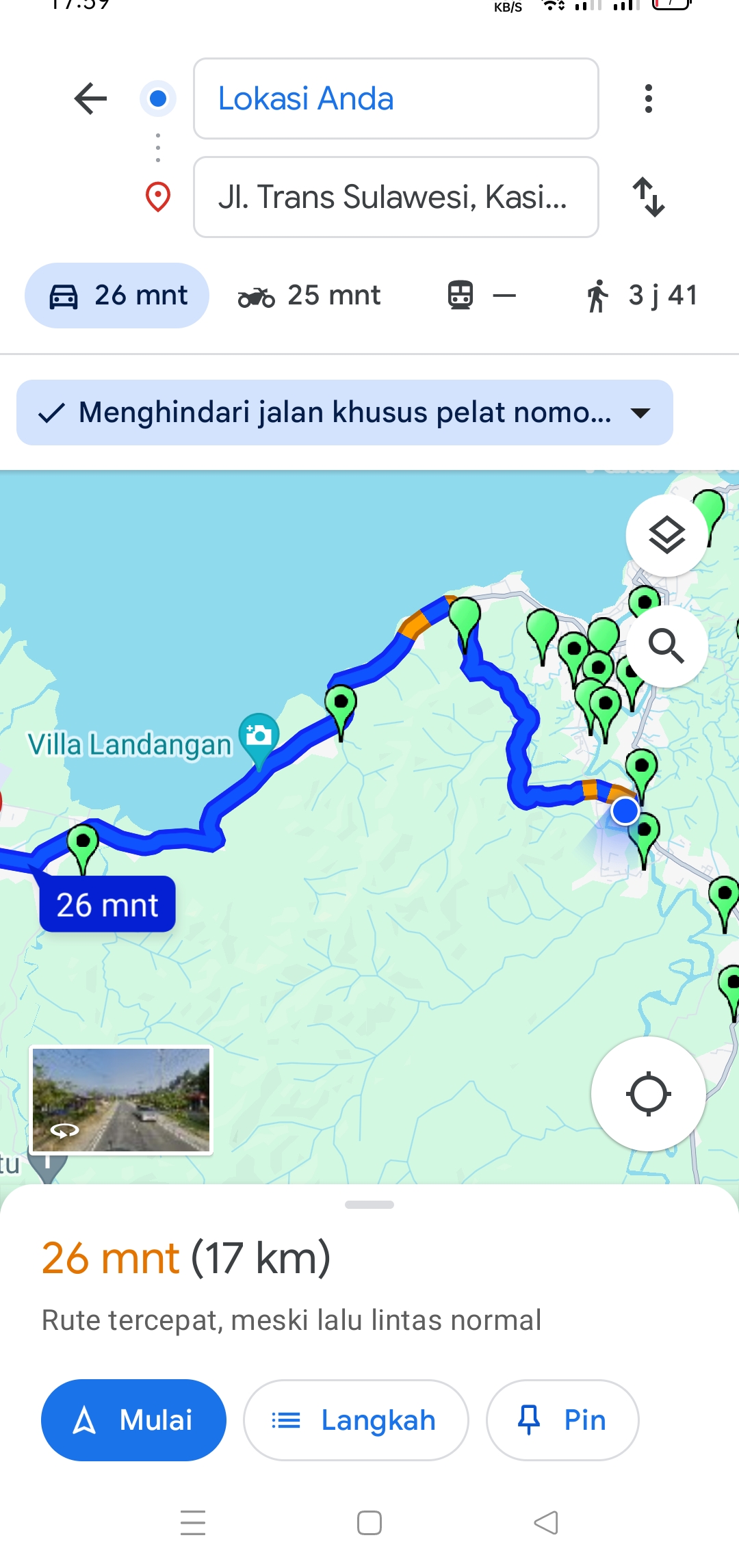Expand the Menghindari jalan khusus route options
Viewport: 739px width, 1568px height.
pyautogui.click(x=345, y=413)
